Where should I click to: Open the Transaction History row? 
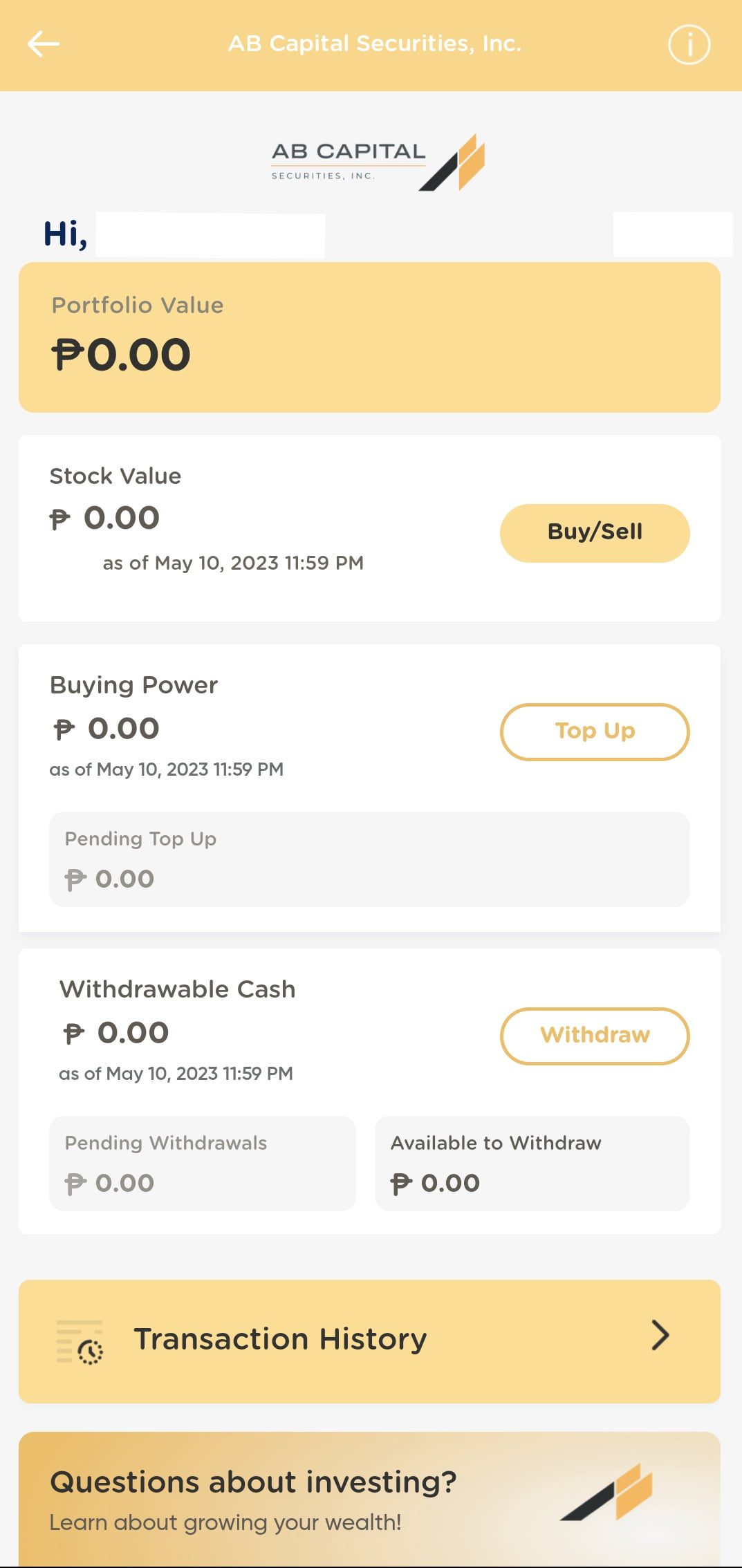tap(371, 1337)
